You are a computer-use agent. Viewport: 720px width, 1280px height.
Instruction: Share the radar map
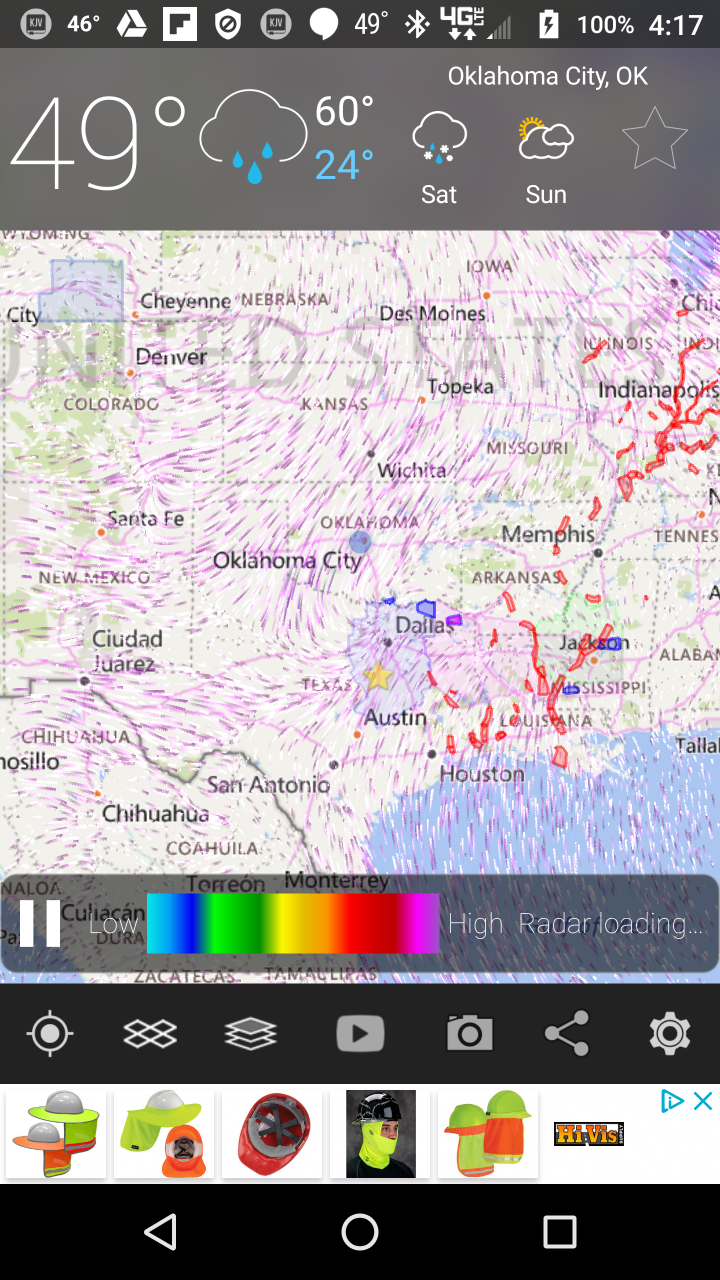[567, 1034]
